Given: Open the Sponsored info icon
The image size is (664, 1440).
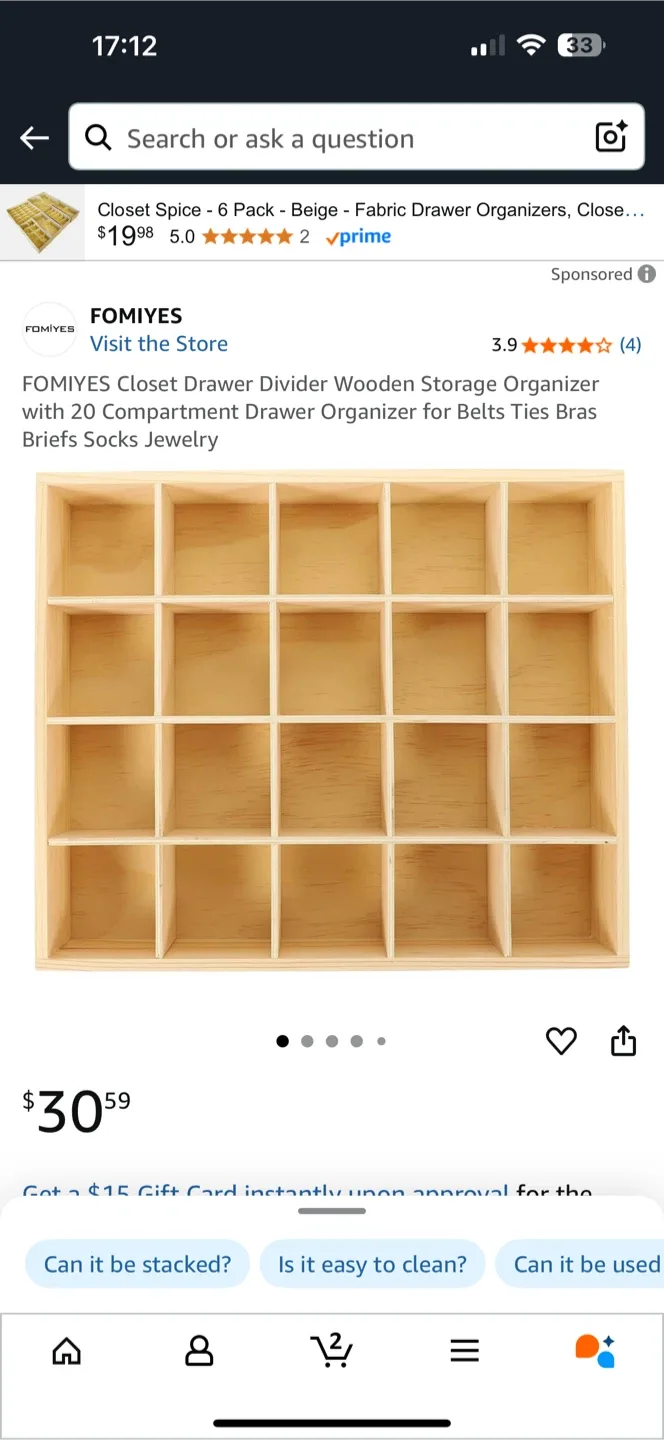Looking at the screenshot, I should tap(647, 274).
